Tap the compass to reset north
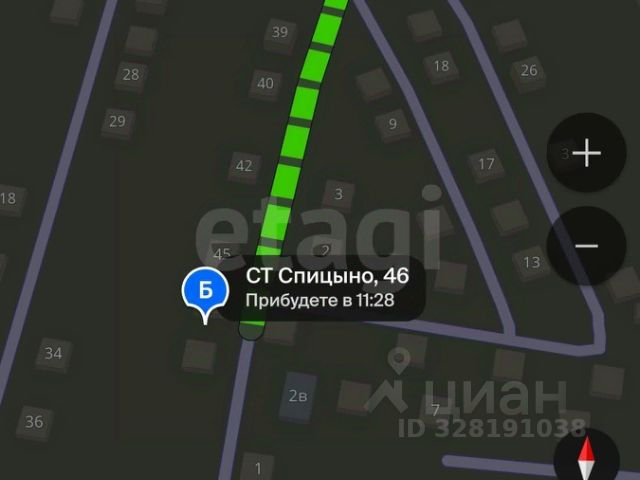Screen dimensions: 640x480 click(586, 457)
